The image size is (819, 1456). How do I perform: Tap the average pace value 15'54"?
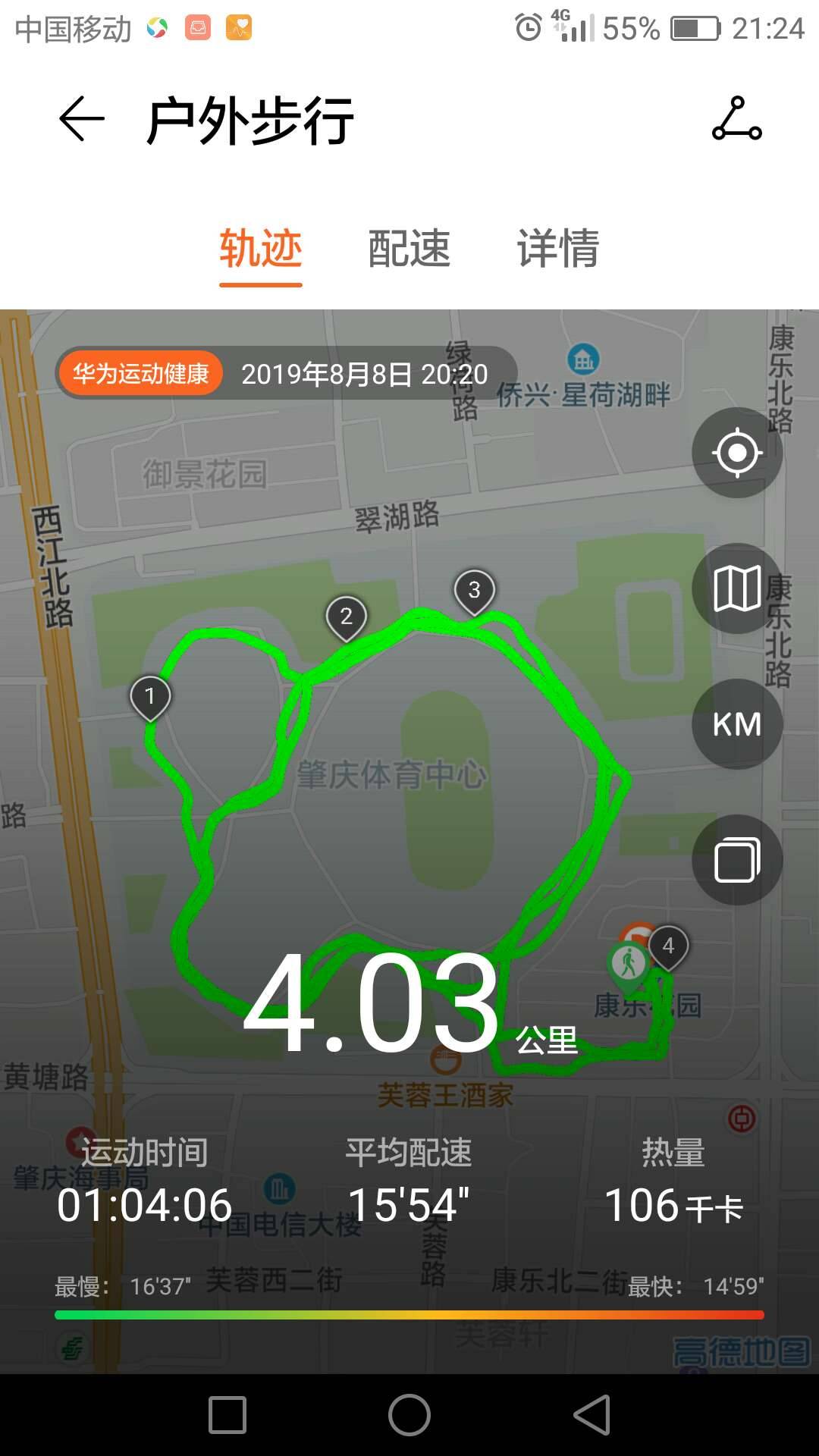pos(409,1207)
